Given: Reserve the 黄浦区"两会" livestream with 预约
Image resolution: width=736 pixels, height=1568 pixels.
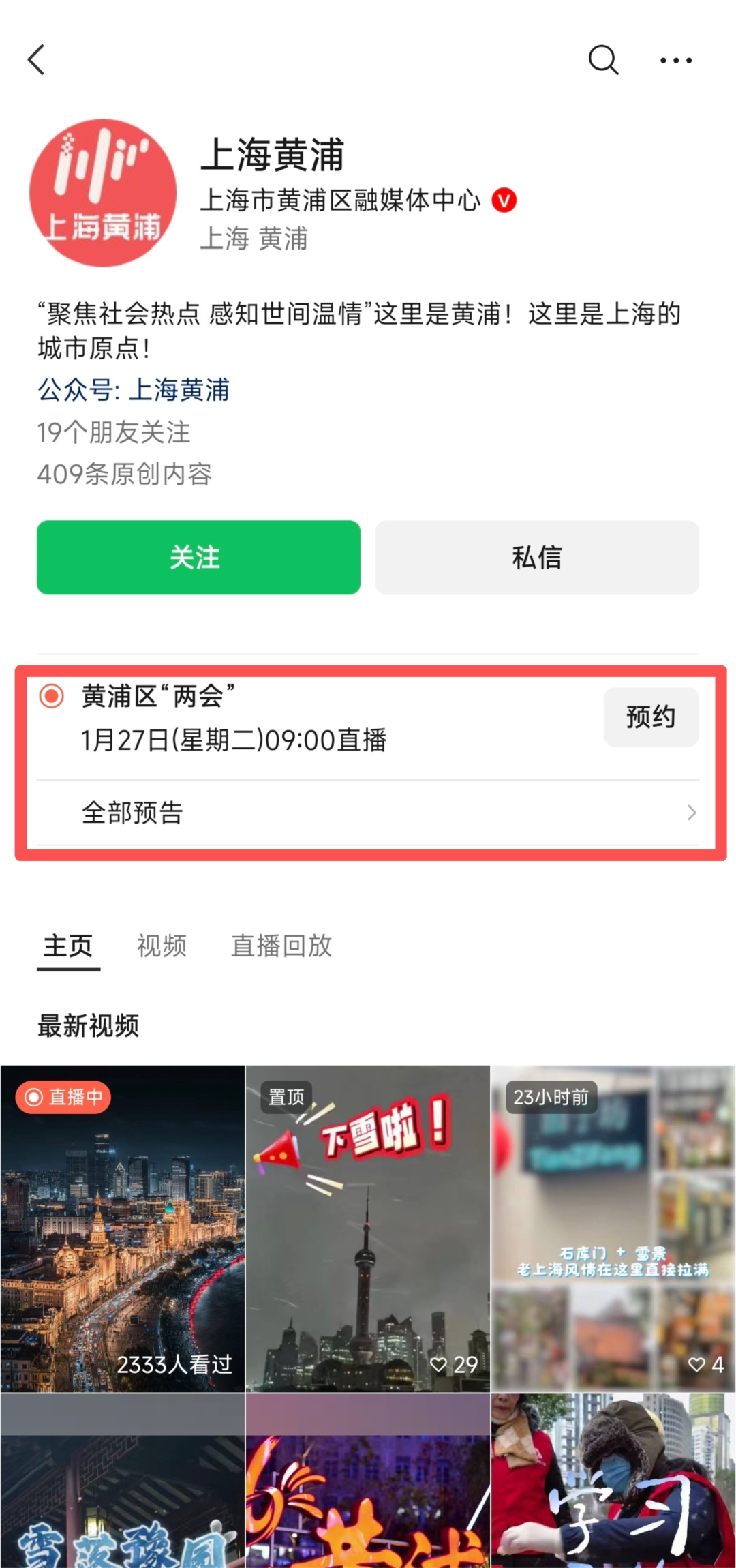Looking at the screenshot, I should [x=651, y=717].
